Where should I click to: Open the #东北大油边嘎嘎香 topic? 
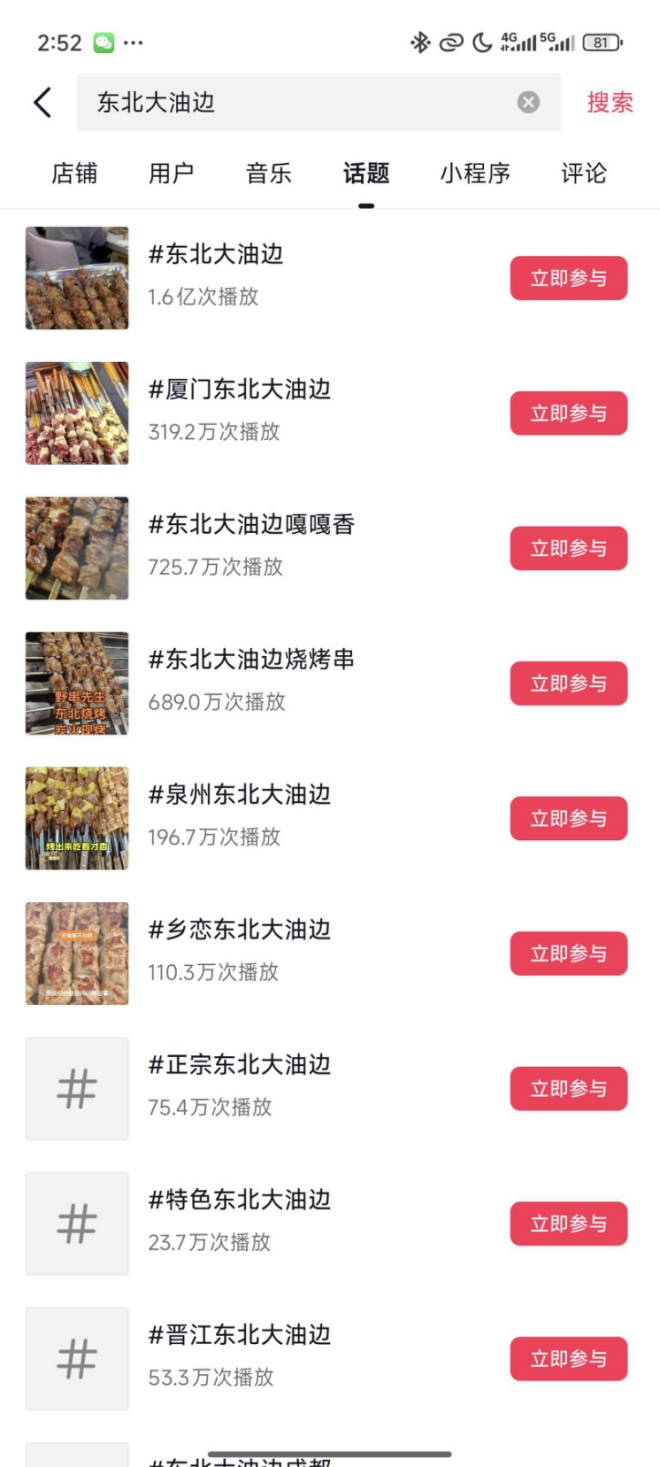tap(251, 525)
